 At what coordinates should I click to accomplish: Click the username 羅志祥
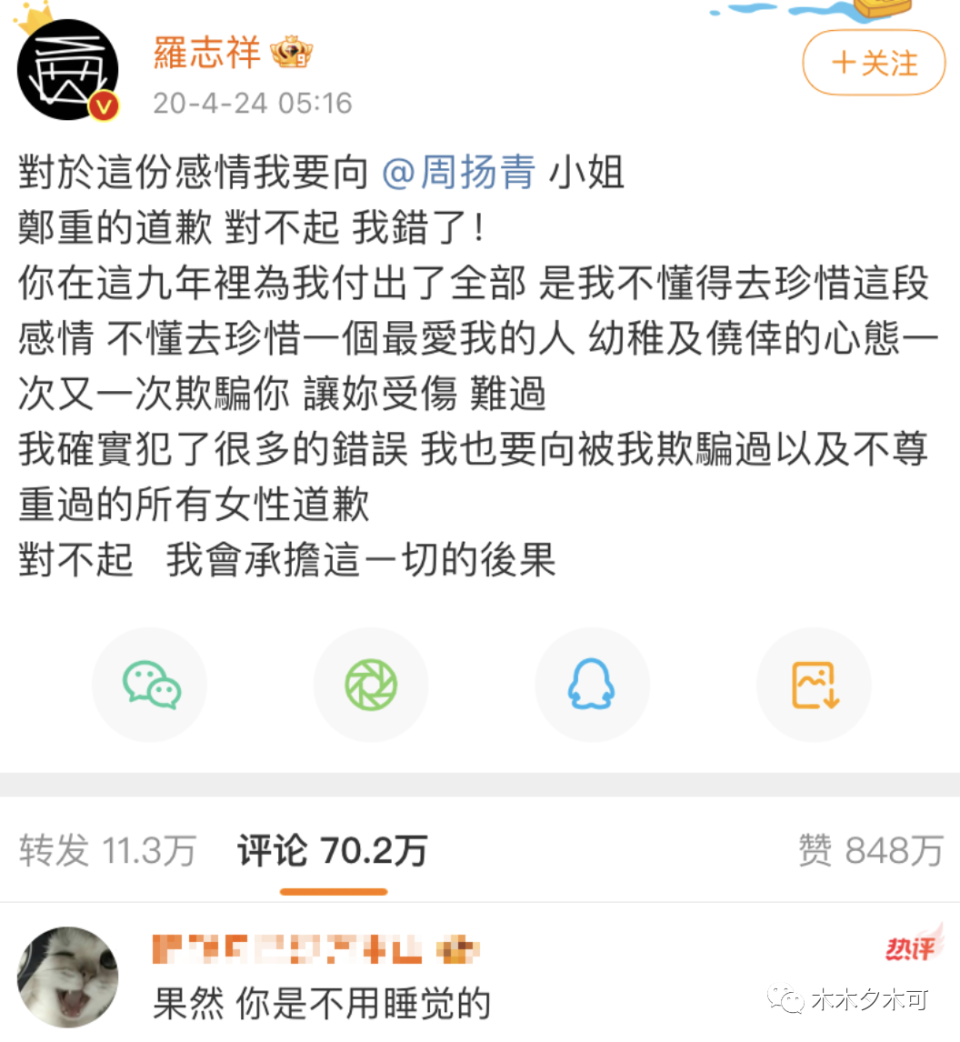point(207,54)
